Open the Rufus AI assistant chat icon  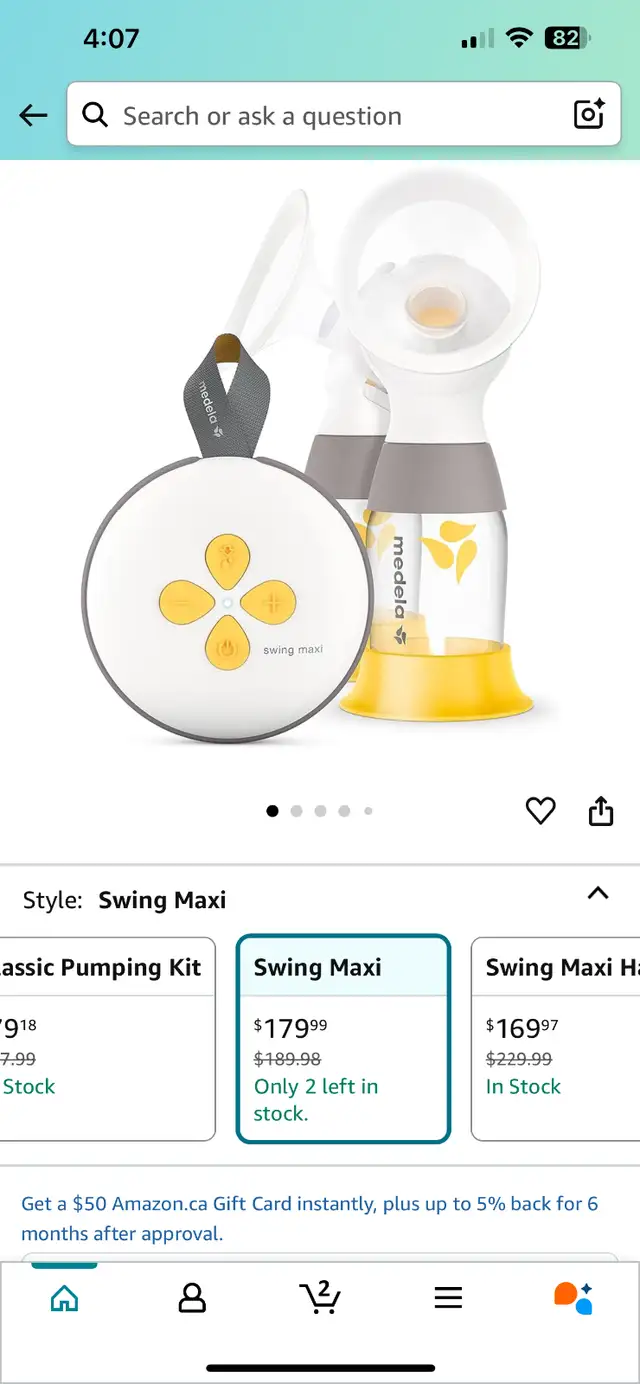coord(574,1298)
